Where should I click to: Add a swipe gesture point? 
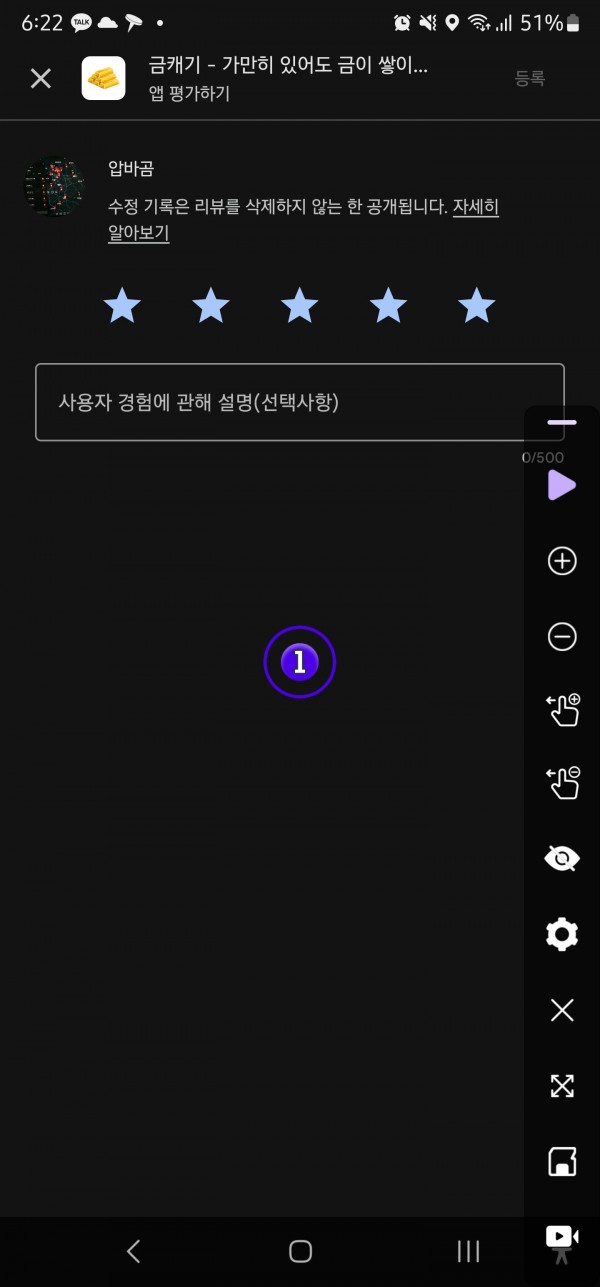(563, 710)
